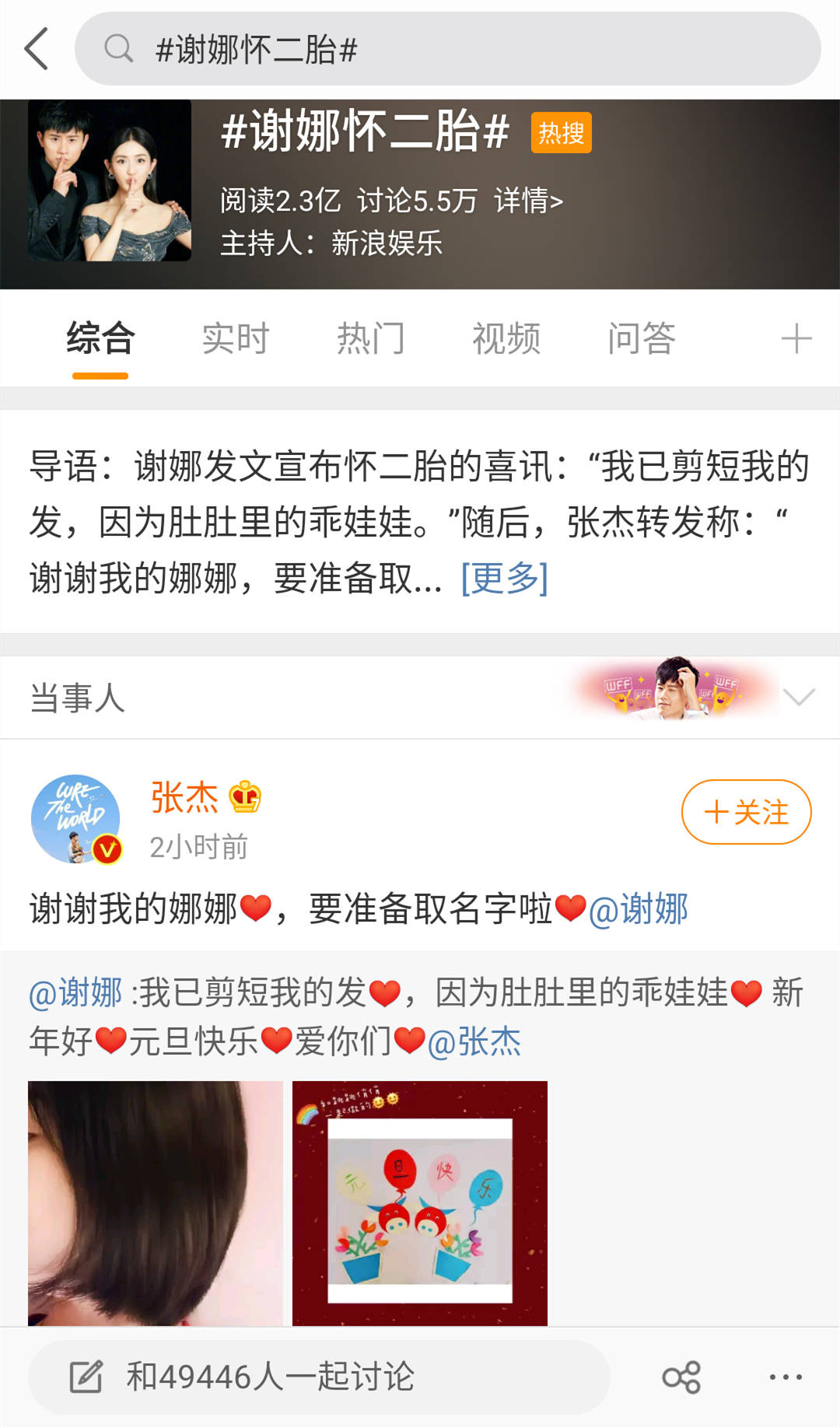This screenshot has width=840, height=1428.
Task: Switch to the 热门 tab
Action: [x=371, y=339]
